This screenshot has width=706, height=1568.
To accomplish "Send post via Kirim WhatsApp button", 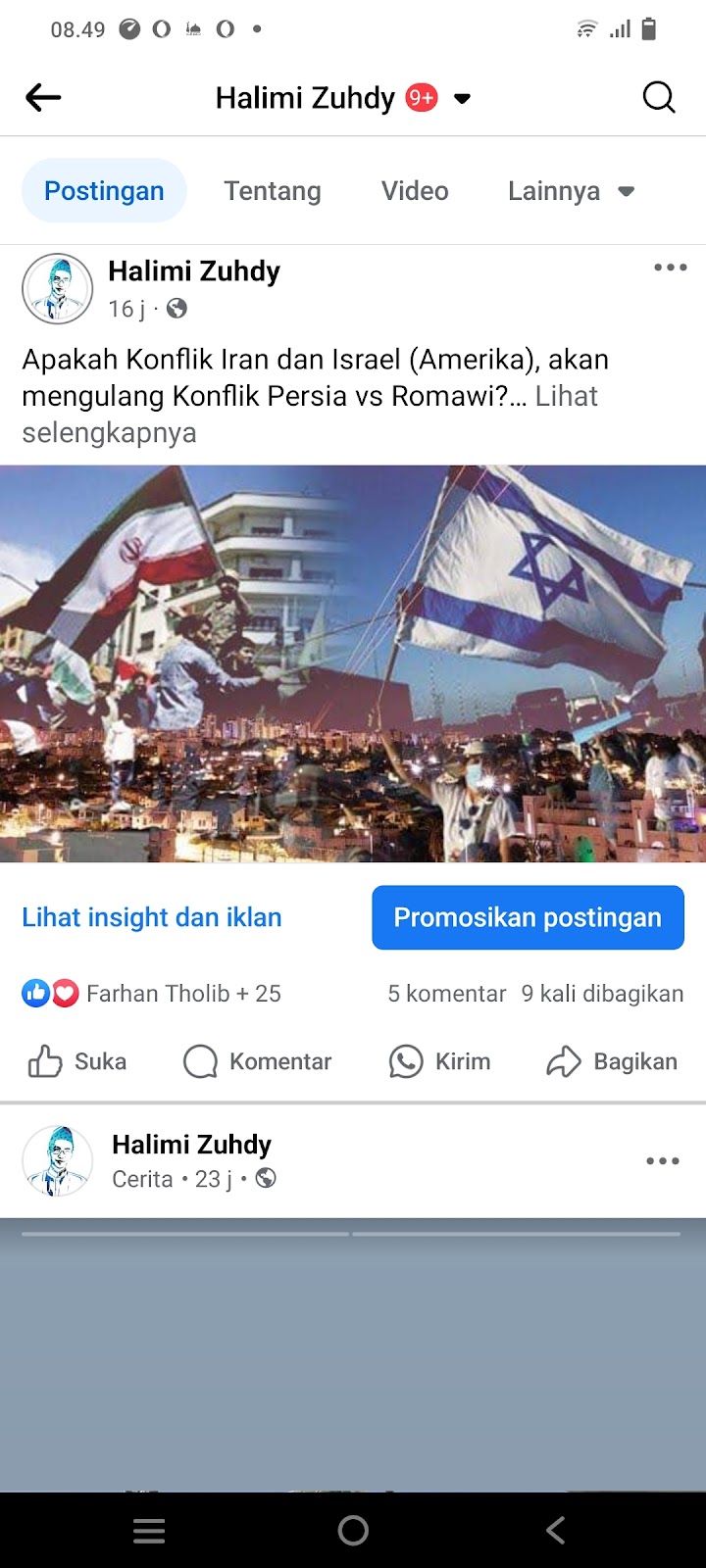I will pos(440,1061).
